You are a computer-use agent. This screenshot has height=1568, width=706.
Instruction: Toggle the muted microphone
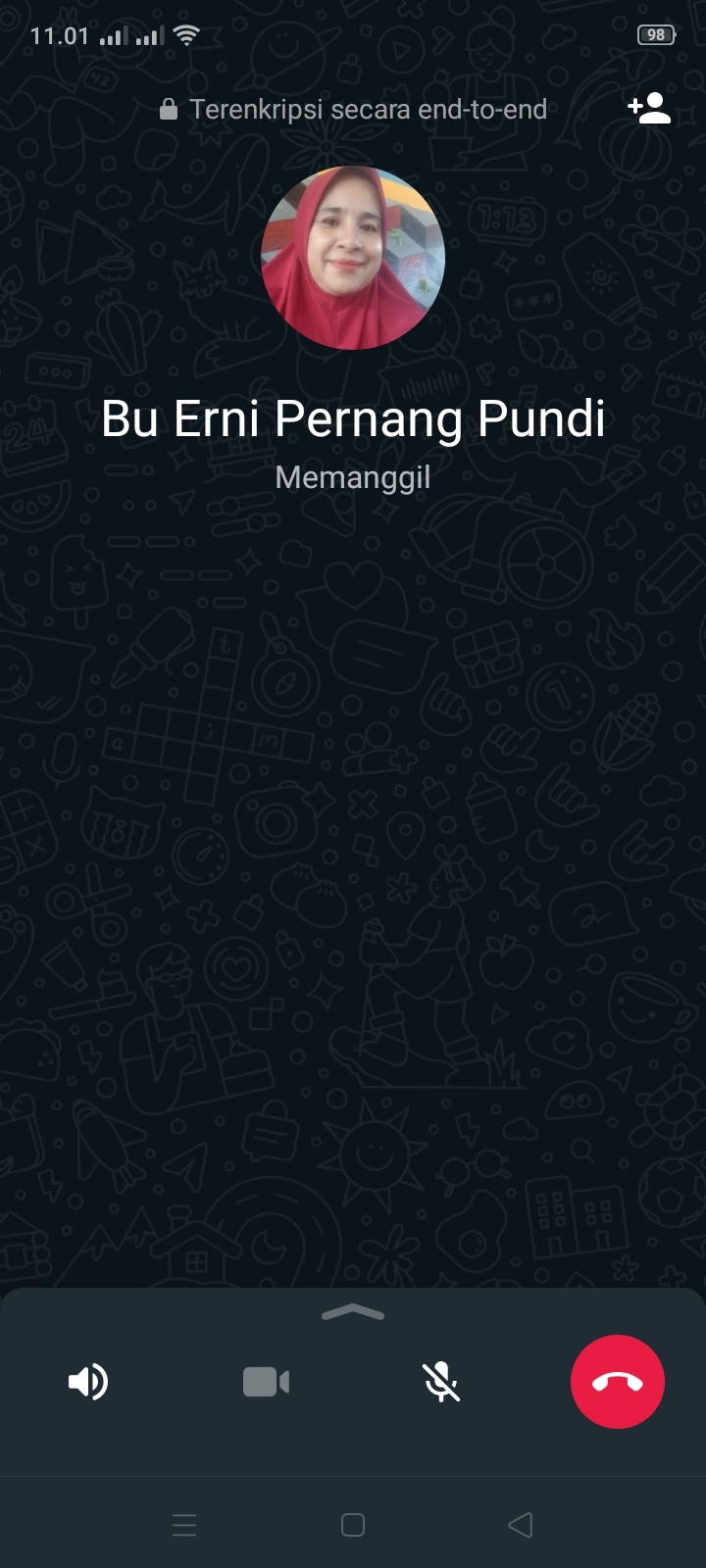[441, 1382]
